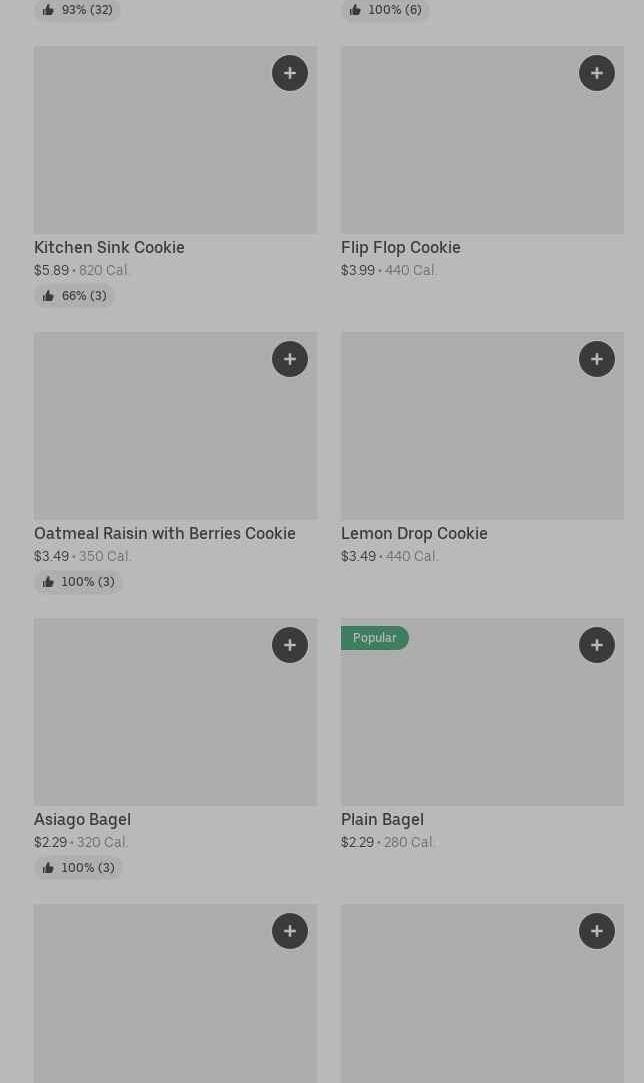Add Oatmeal Raisin with Berries Cookie
644x1083 pixels.
290,359
